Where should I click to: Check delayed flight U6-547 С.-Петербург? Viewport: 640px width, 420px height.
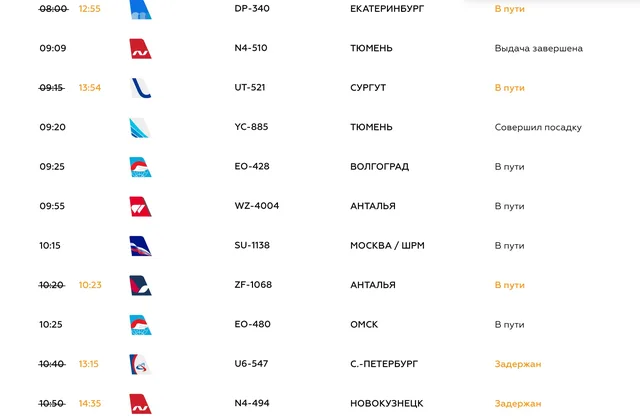coord(320,364)
